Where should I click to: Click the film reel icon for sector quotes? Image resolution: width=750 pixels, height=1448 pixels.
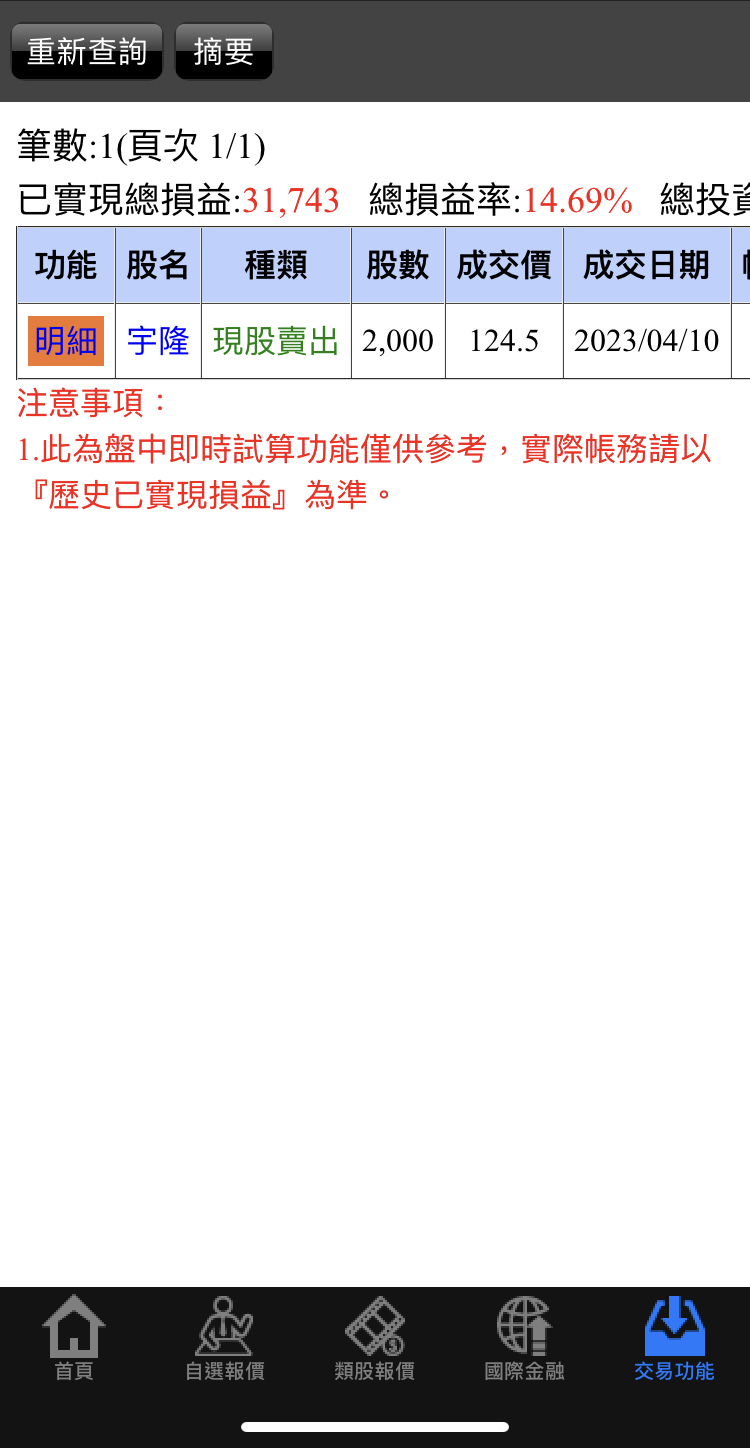(x=372, y=1325)
